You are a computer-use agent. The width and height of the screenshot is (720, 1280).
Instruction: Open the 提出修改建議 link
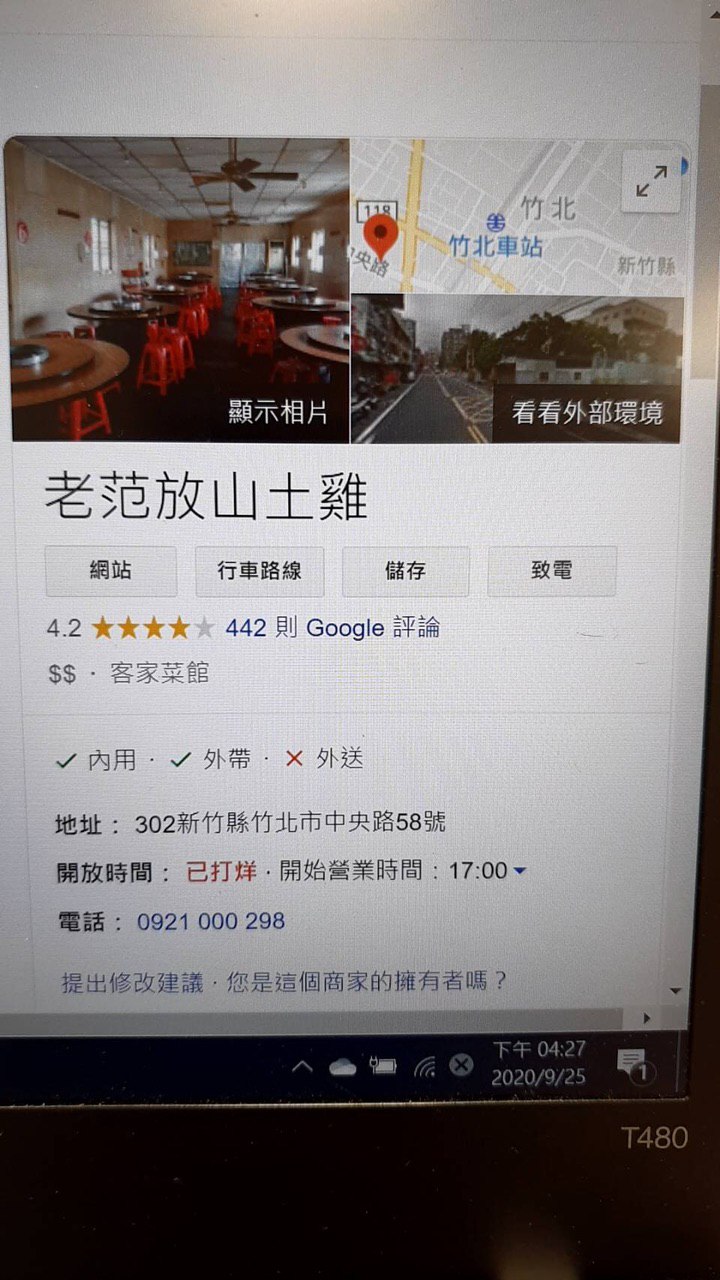coord(132,982)
